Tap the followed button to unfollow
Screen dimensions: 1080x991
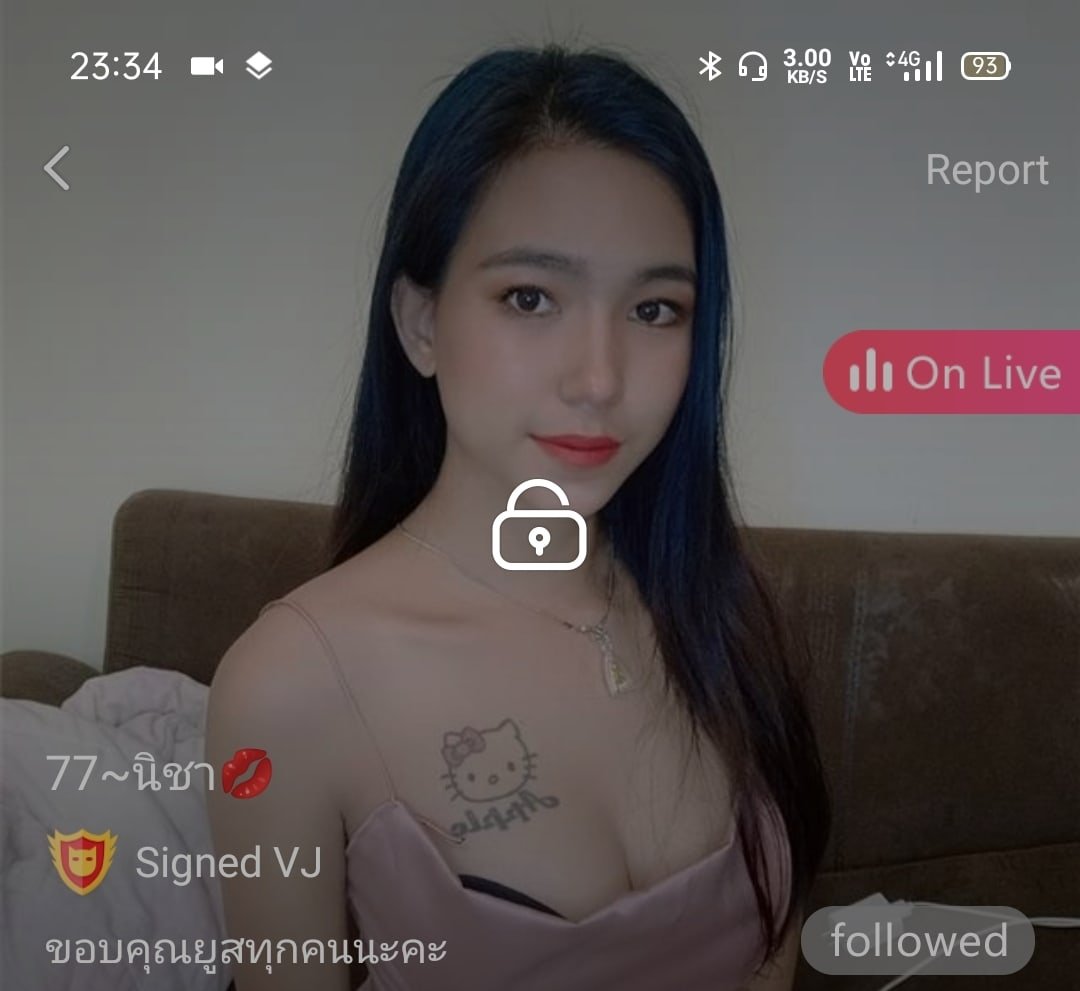click(917, 941)
